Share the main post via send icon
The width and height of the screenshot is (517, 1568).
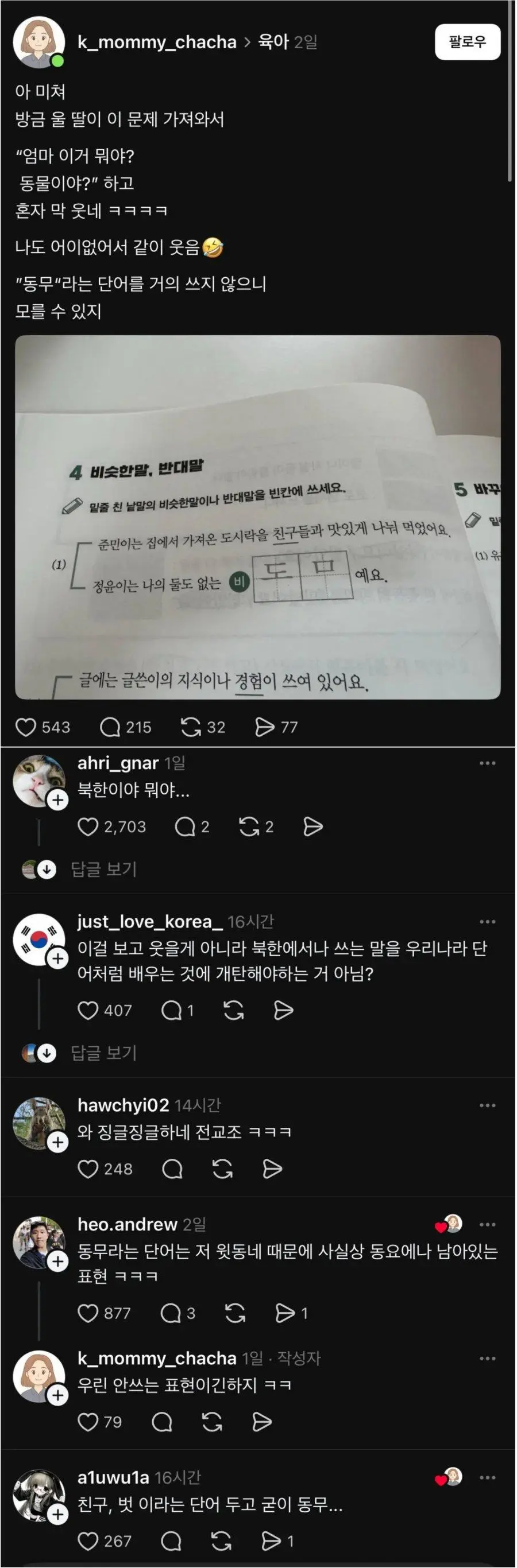[x=264, y=727]
